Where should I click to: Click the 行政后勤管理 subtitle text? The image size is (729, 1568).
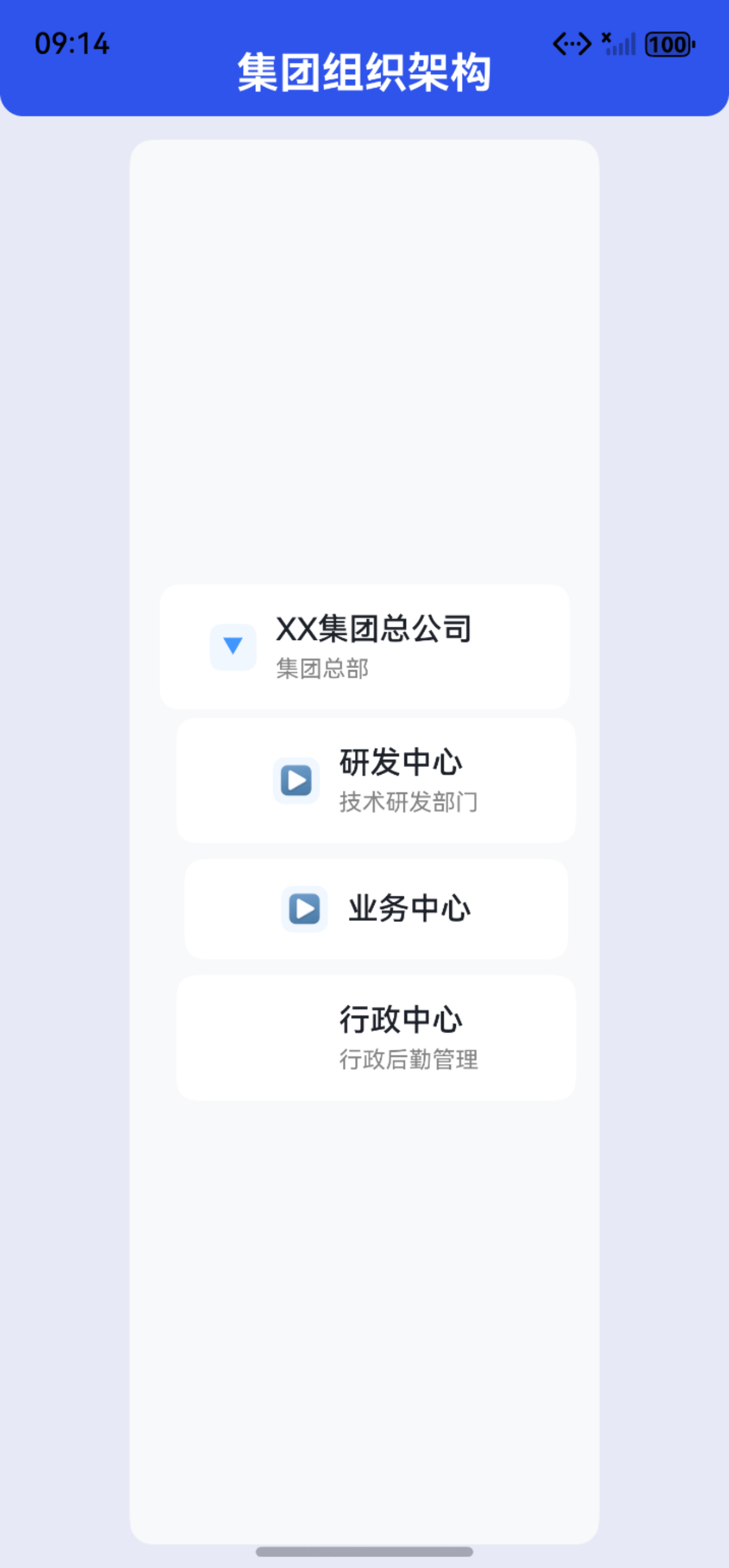(410, 1059)
